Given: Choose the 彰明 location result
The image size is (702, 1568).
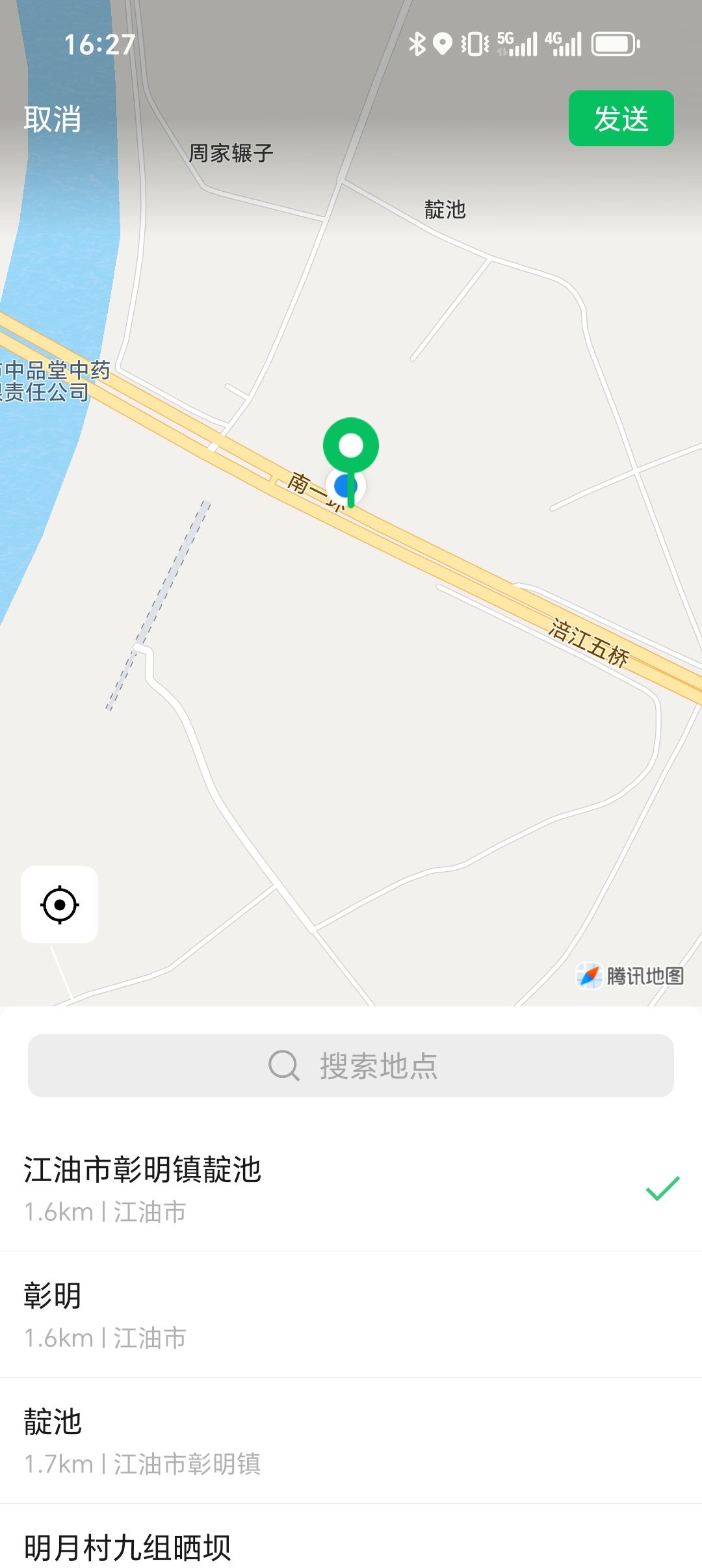Looking at the screenshot, I should coord(351,1314).
